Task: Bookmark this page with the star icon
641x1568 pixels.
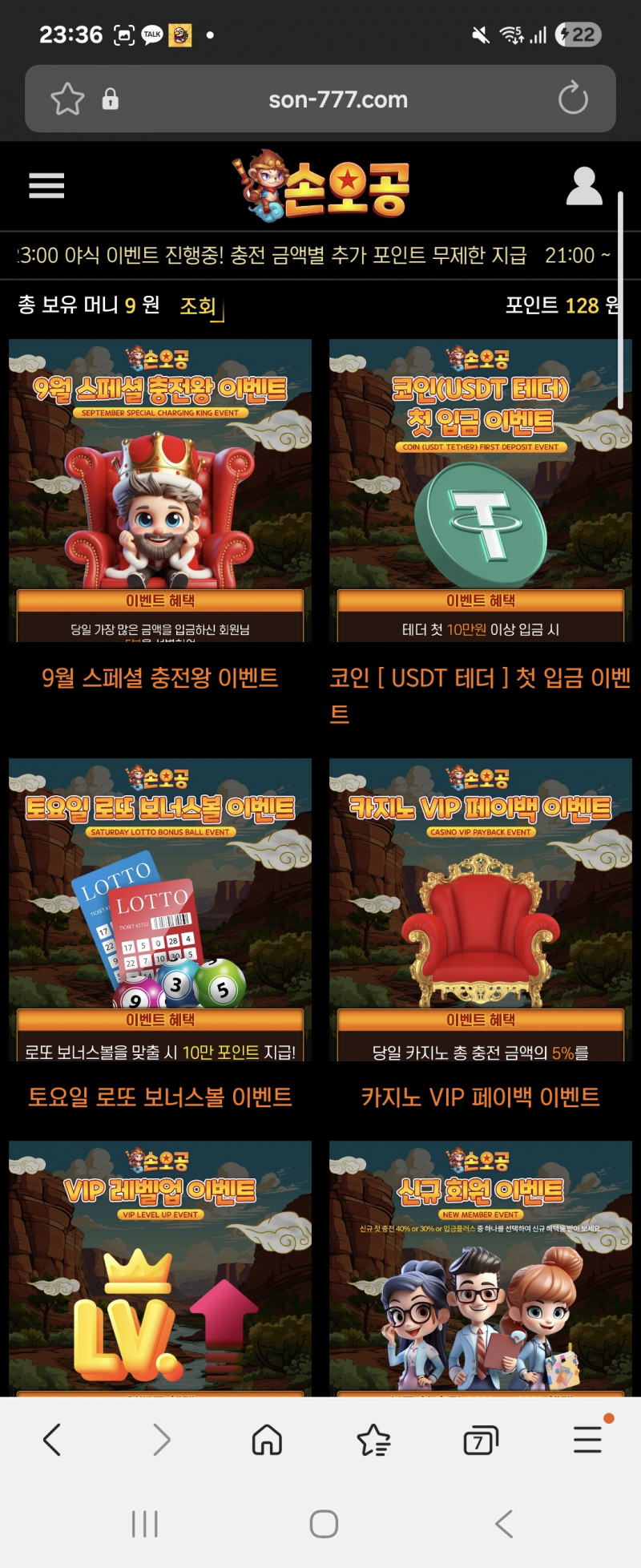Action: pyautogui.click(x=67, y=99)
